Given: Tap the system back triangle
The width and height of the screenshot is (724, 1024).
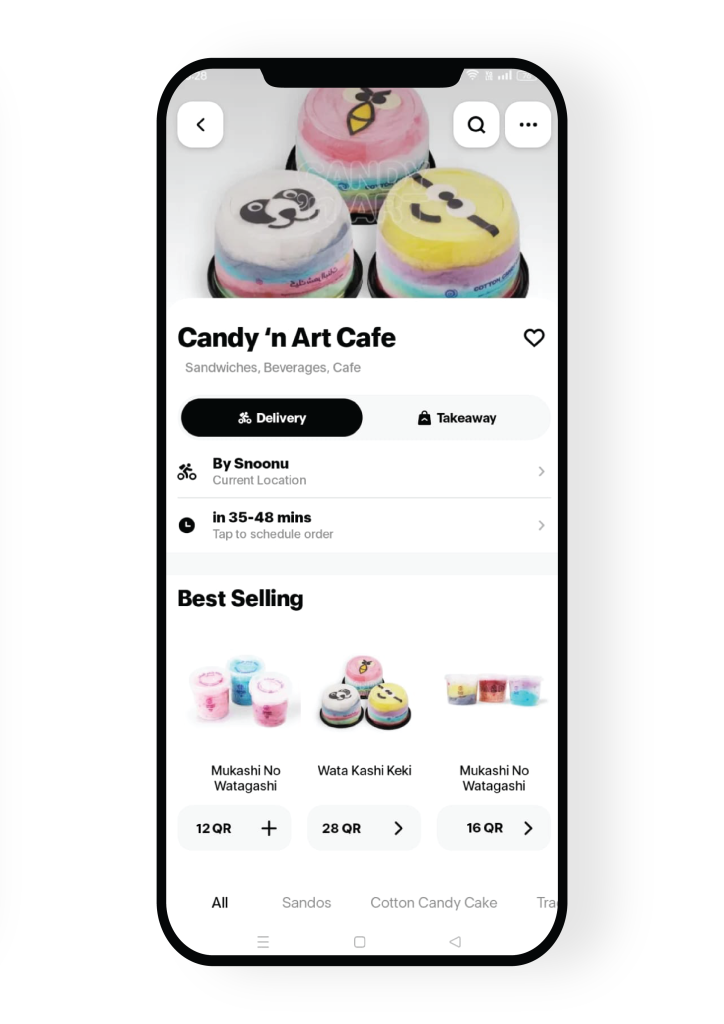Looking at the screenshot, I should [x=455, y=942].
